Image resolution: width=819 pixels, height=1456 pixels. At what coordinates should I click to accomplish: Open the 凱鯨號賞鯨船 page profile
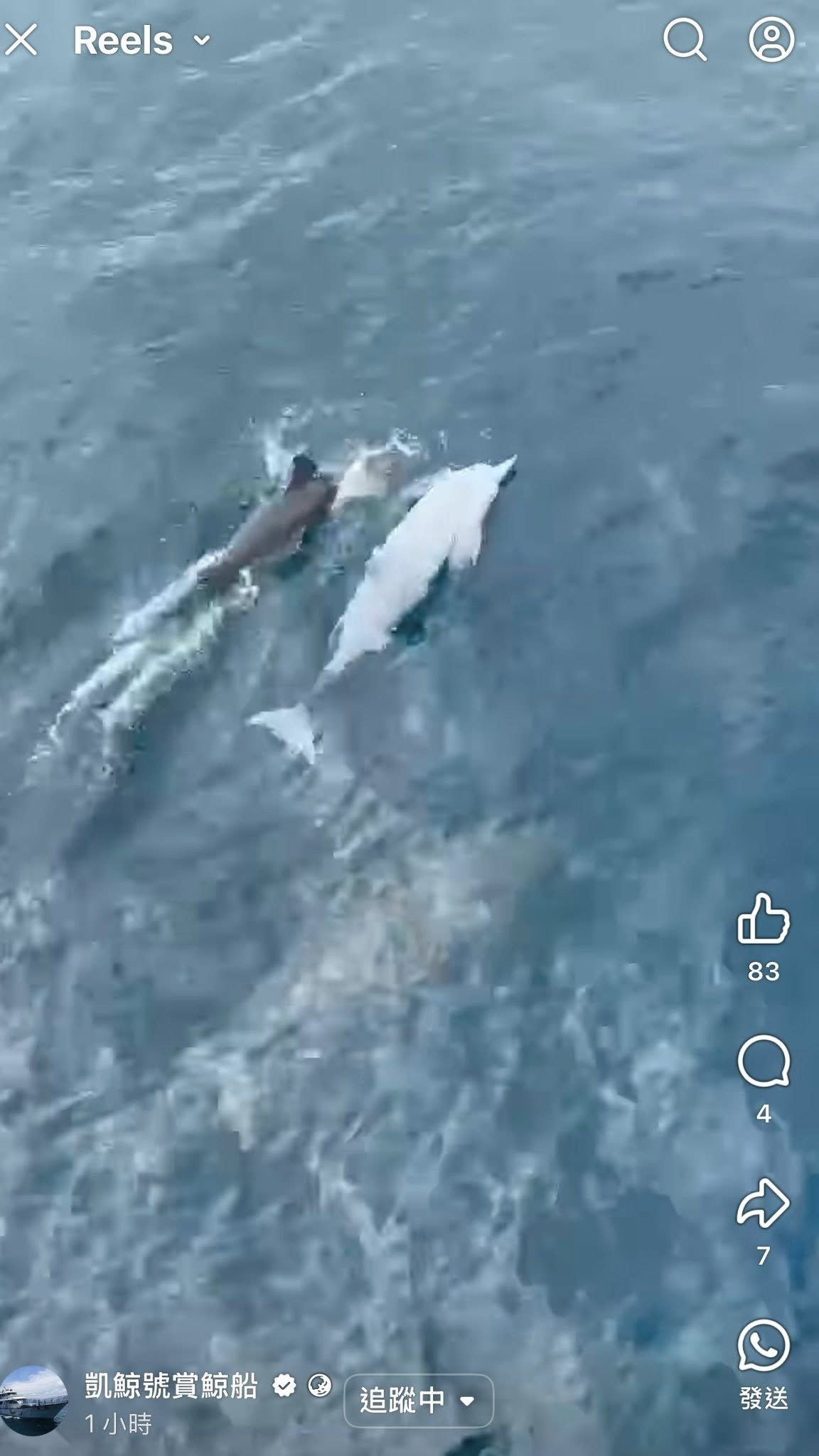[x=171, y=1386]
